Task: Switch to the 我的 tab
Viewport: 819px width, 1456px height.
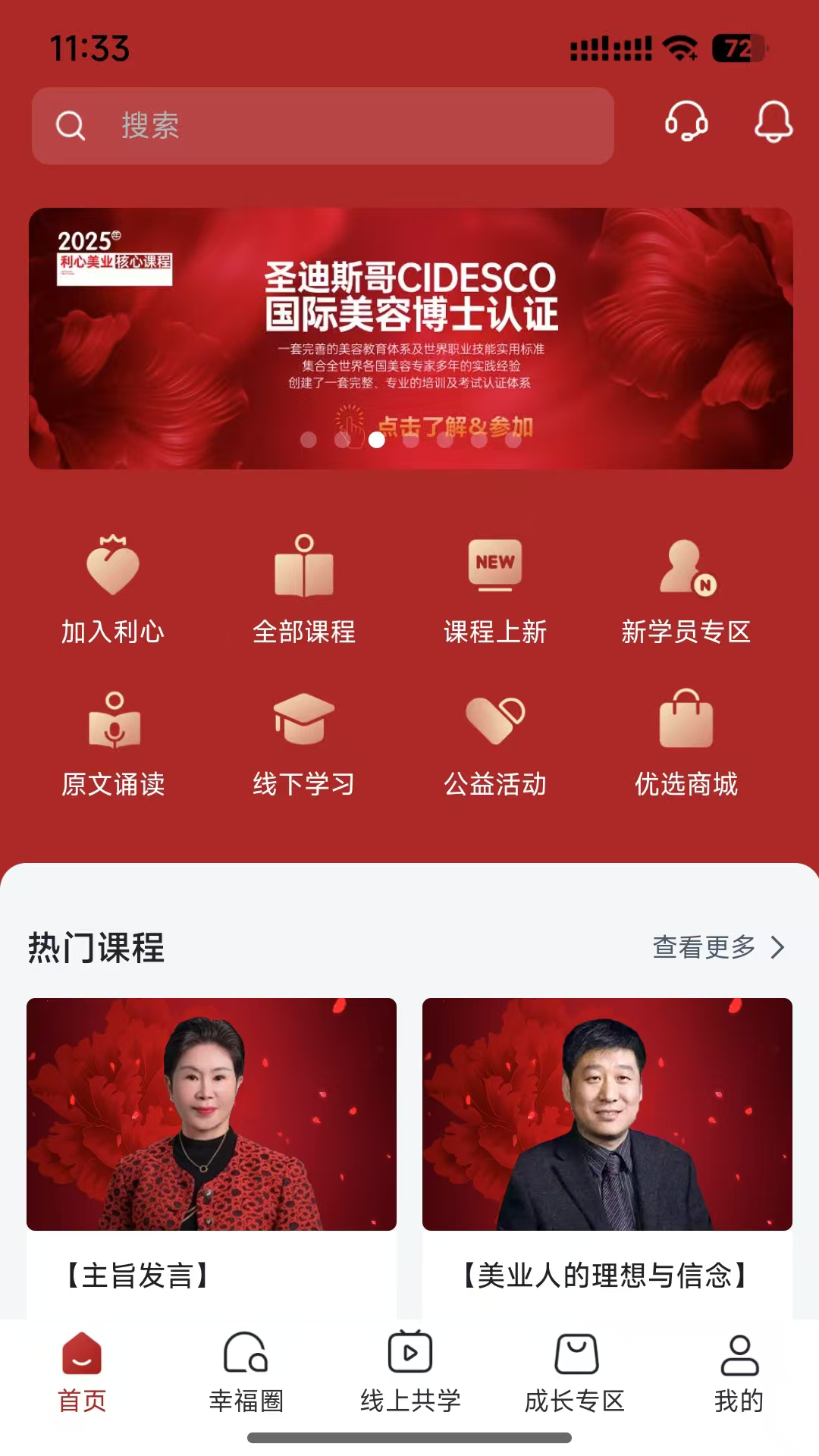Action: 739,1373
